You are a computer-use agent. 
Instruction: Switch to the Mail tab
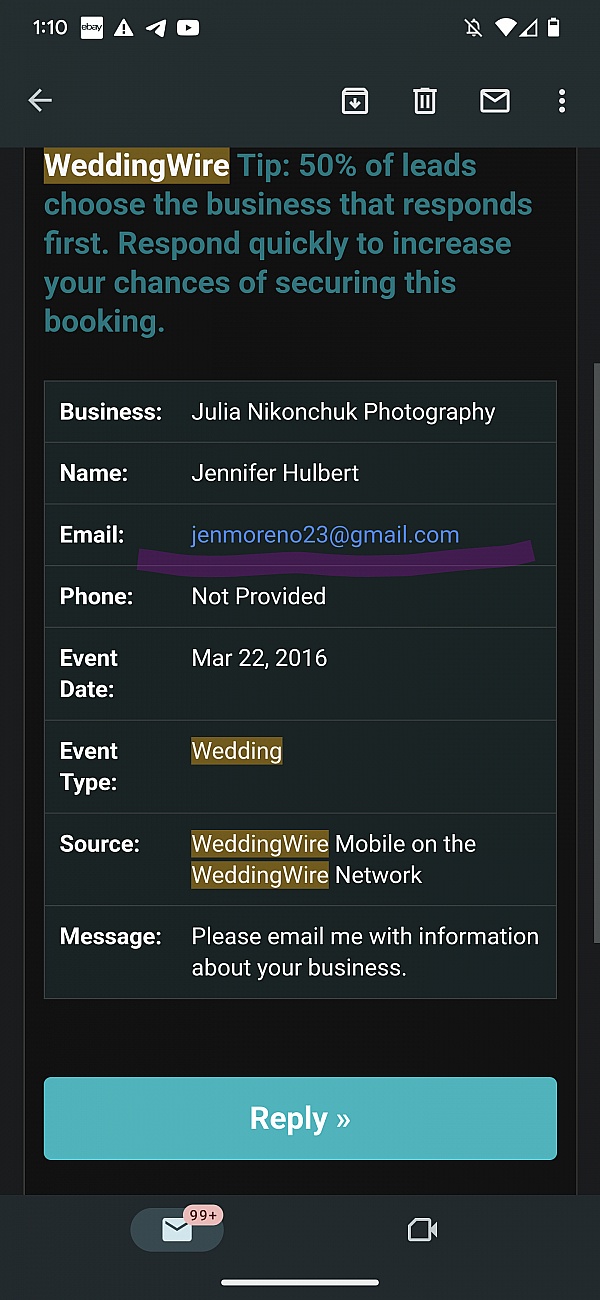(x=177, y=1230)
